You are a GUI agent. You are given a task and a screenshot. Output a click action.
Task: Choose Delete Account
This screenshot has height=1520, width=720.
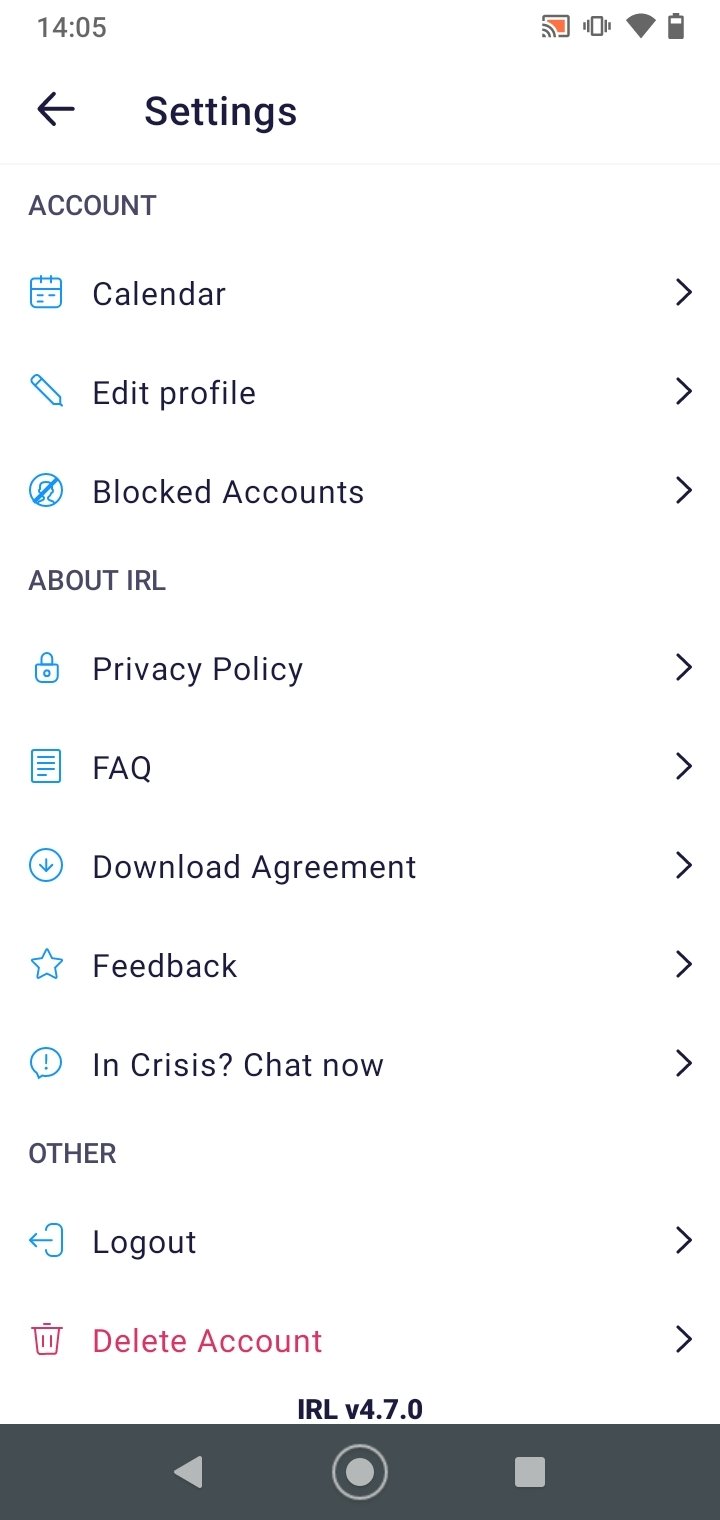tap(360, 1340)
